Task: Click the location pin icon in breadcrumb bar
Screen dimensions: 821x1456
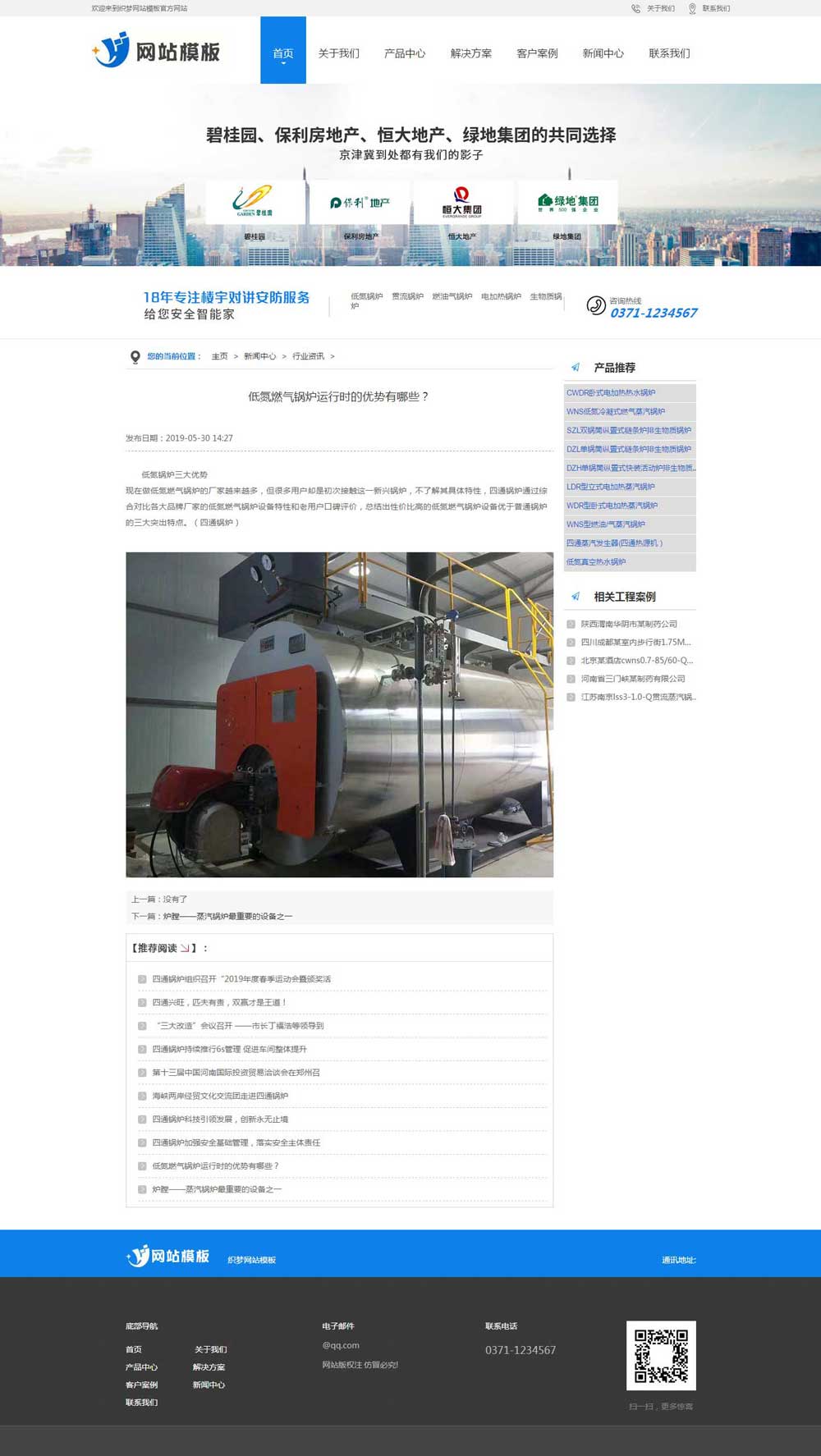Action: [x=134, y=356]
